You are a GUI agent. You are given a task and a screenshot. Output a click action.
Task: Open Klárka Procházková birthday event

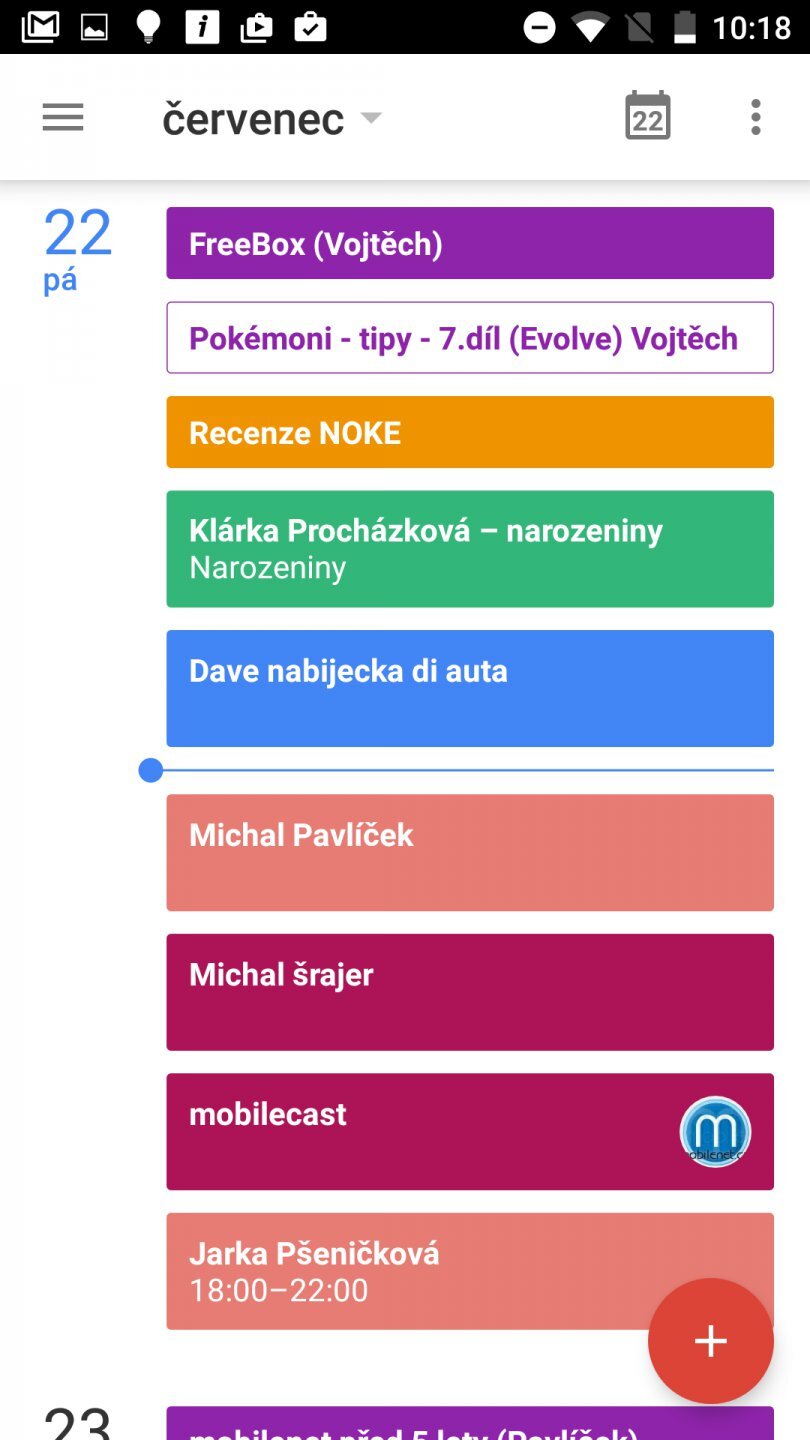(x=469, y=549)
